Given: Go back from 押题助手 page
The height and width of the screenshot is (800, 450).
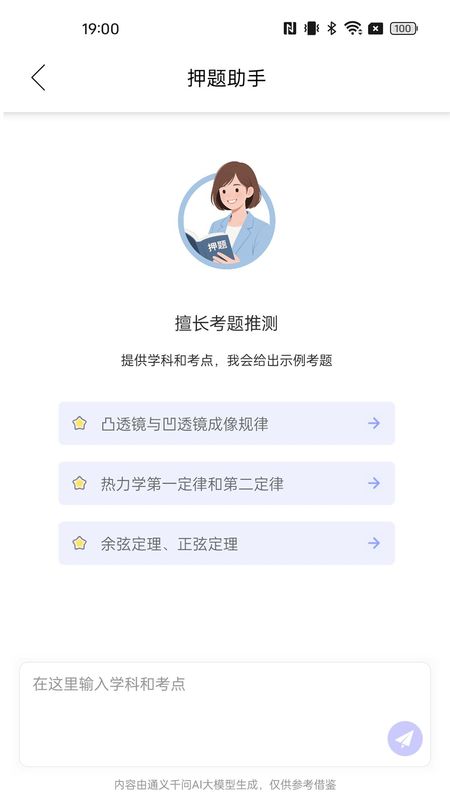Looking at the screenshot, I should pos(38,78).
